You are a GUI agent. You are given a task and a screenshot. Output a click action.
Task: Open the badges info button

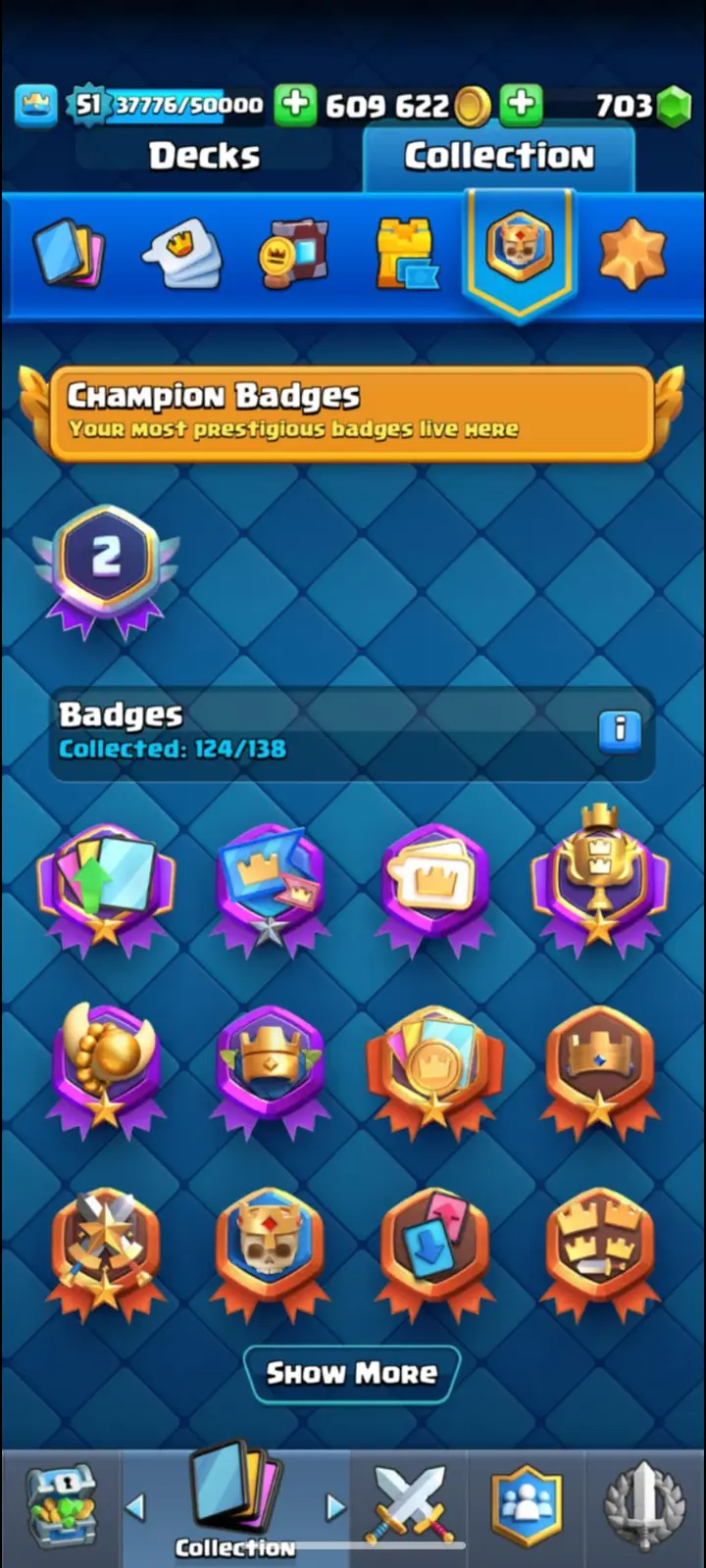tap(620, 730)
